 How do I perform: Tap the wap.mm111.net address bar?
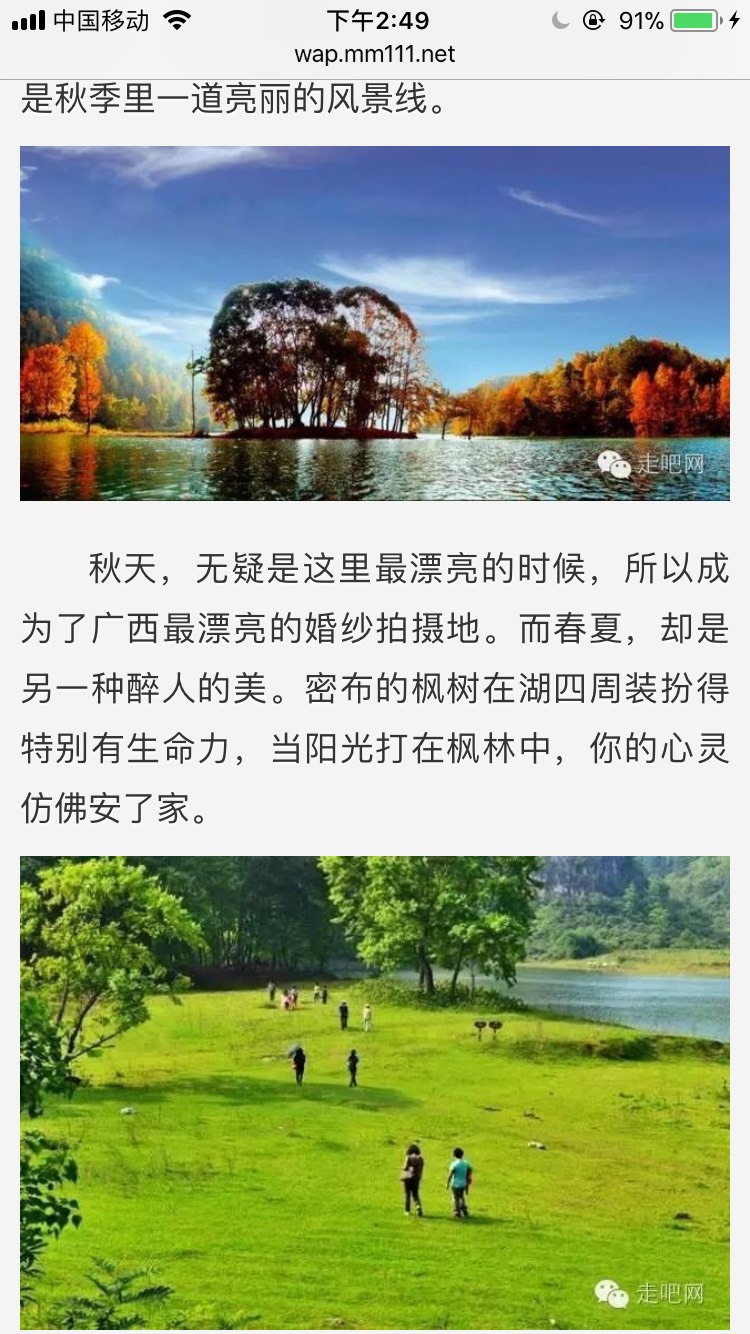[375, 54]
